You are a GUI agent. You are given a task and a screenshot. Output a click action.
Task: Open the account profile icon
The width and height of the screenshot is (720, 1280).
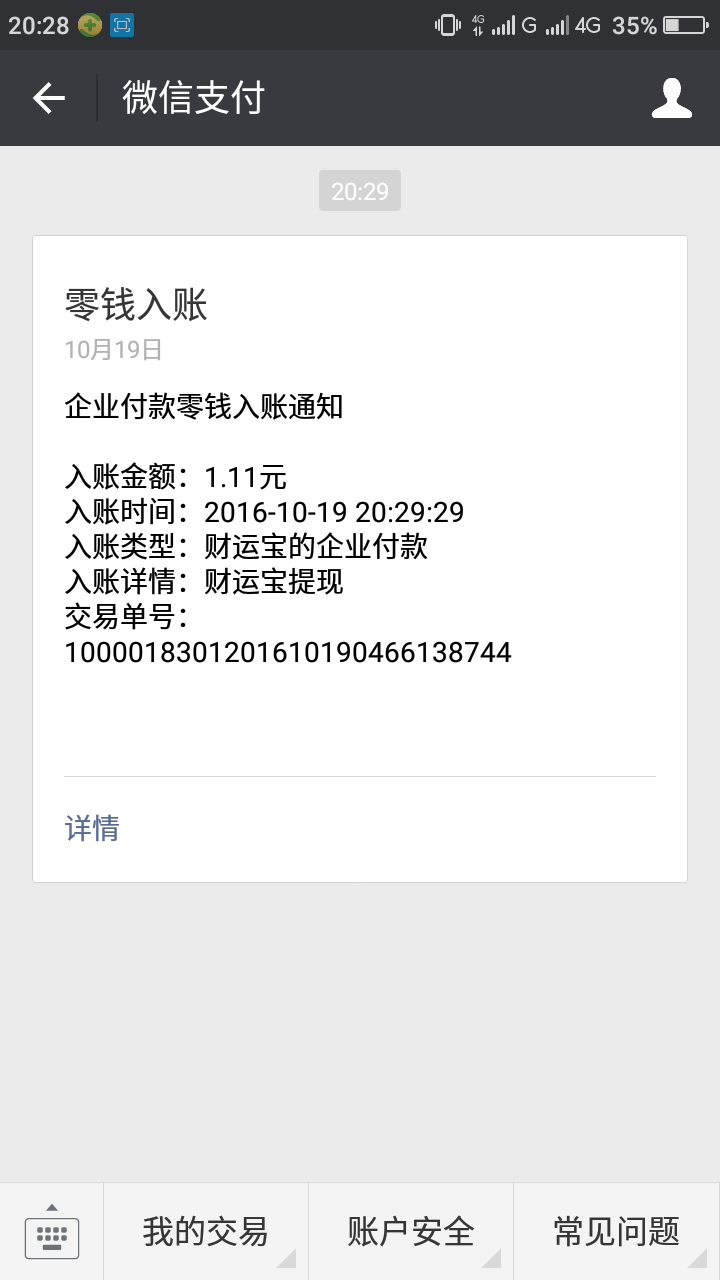671,98
